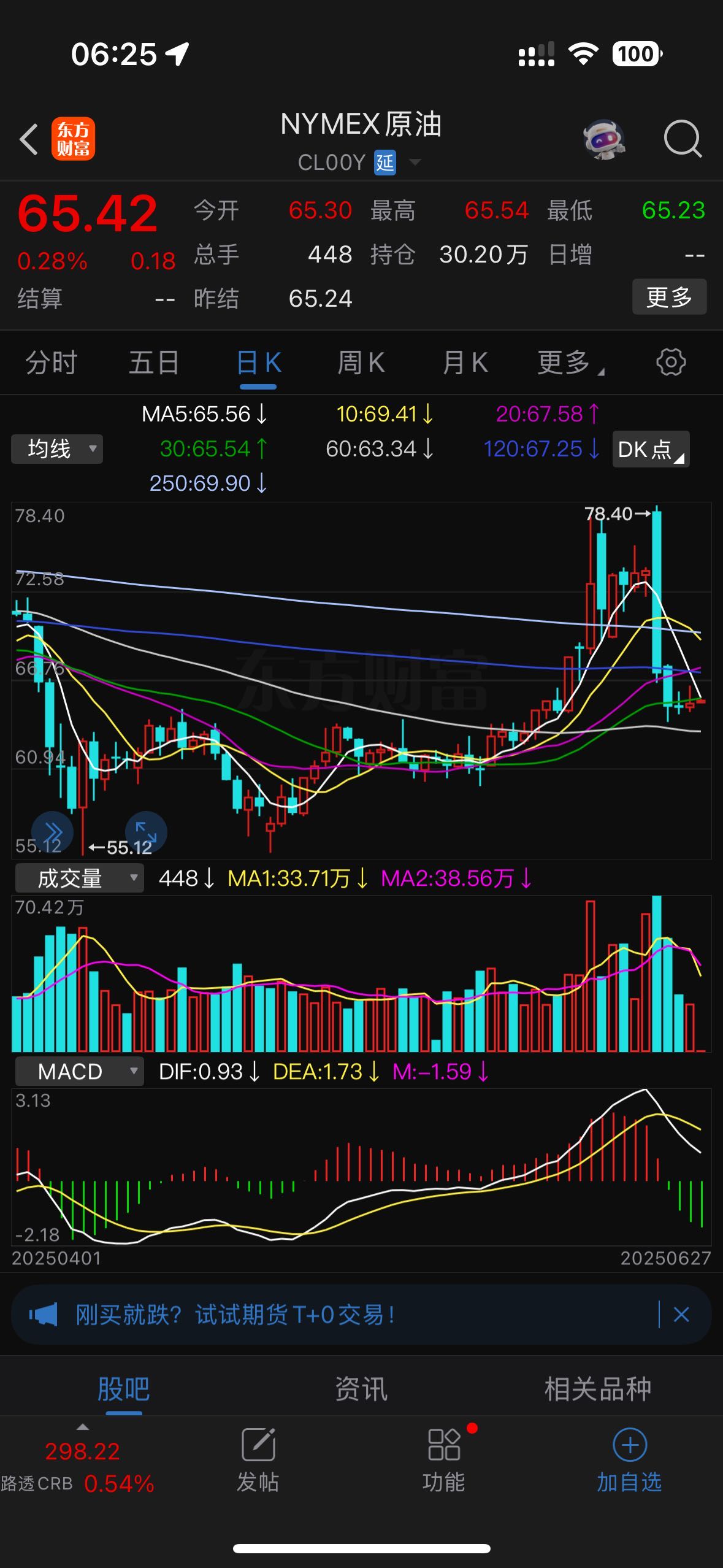Dismiss the T+0 futures banner
This screenshot has height=1568, width=723.
pos(681,1314)
